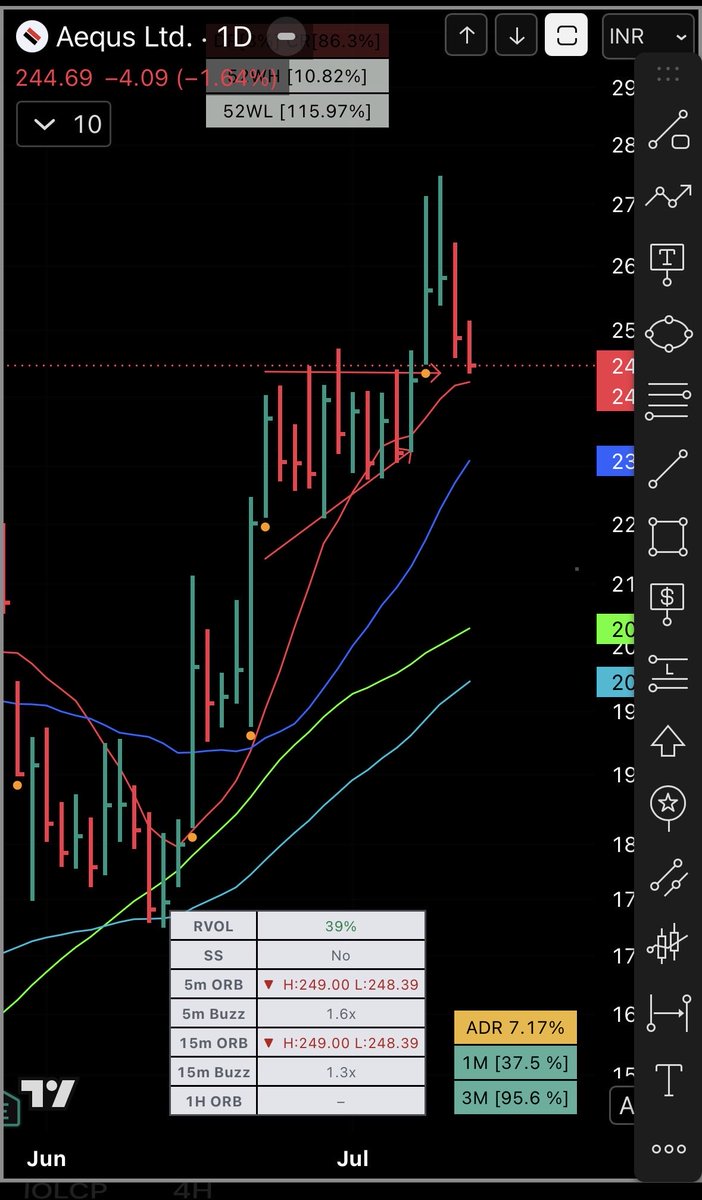
Task: Choose the plain trend line tool
Action: [668, 468]
